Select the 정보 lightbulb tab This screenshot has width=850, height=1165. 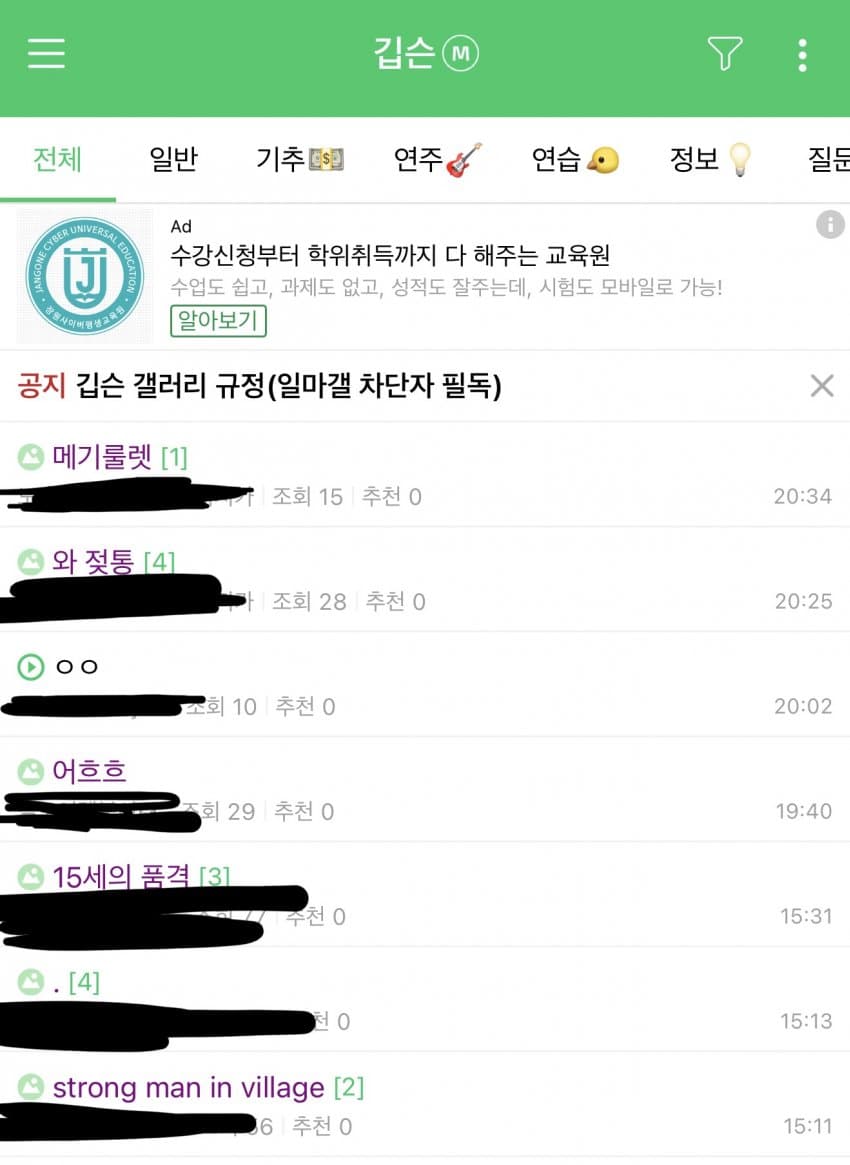point(710,160)
